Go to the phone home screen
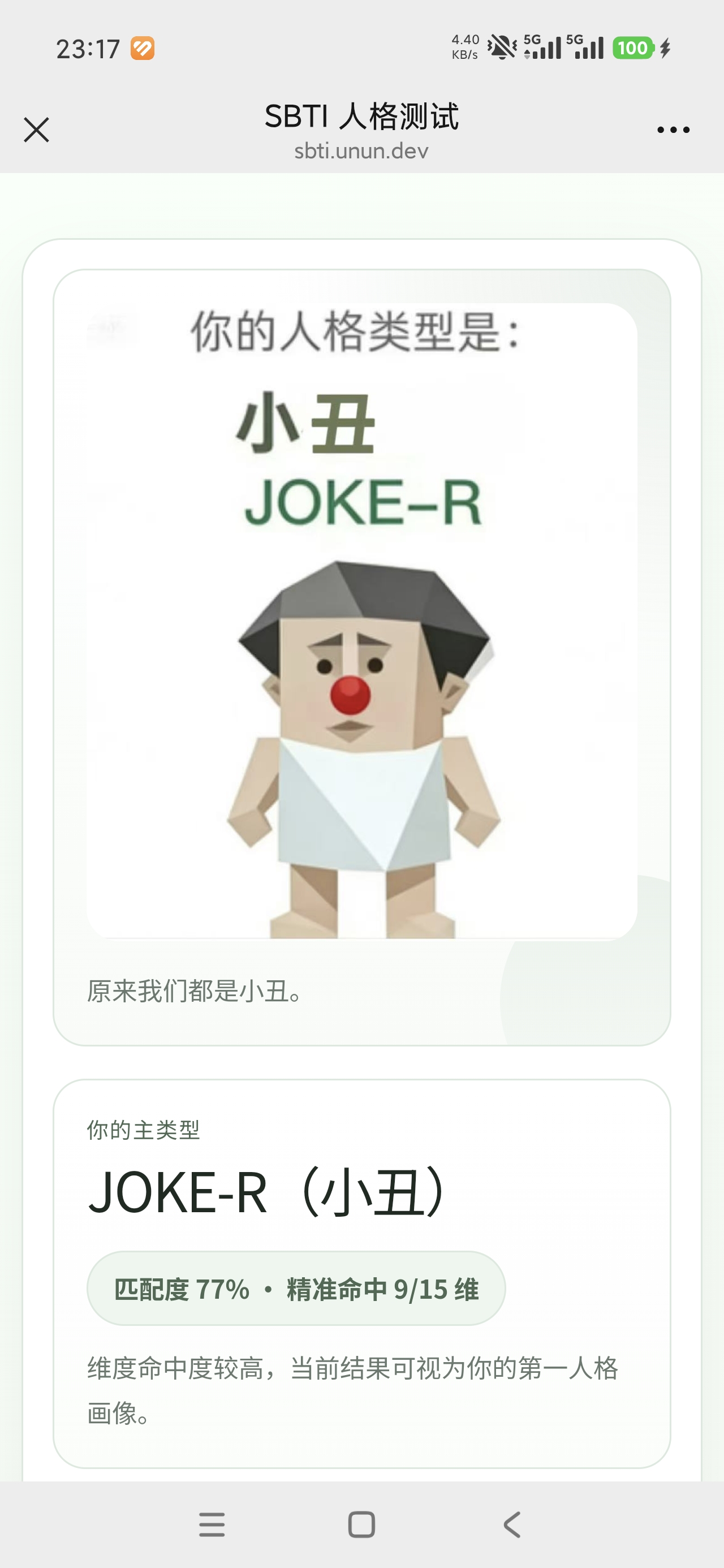The width and height of the screenshot is (724, 1568). (x=361, y=1525)
